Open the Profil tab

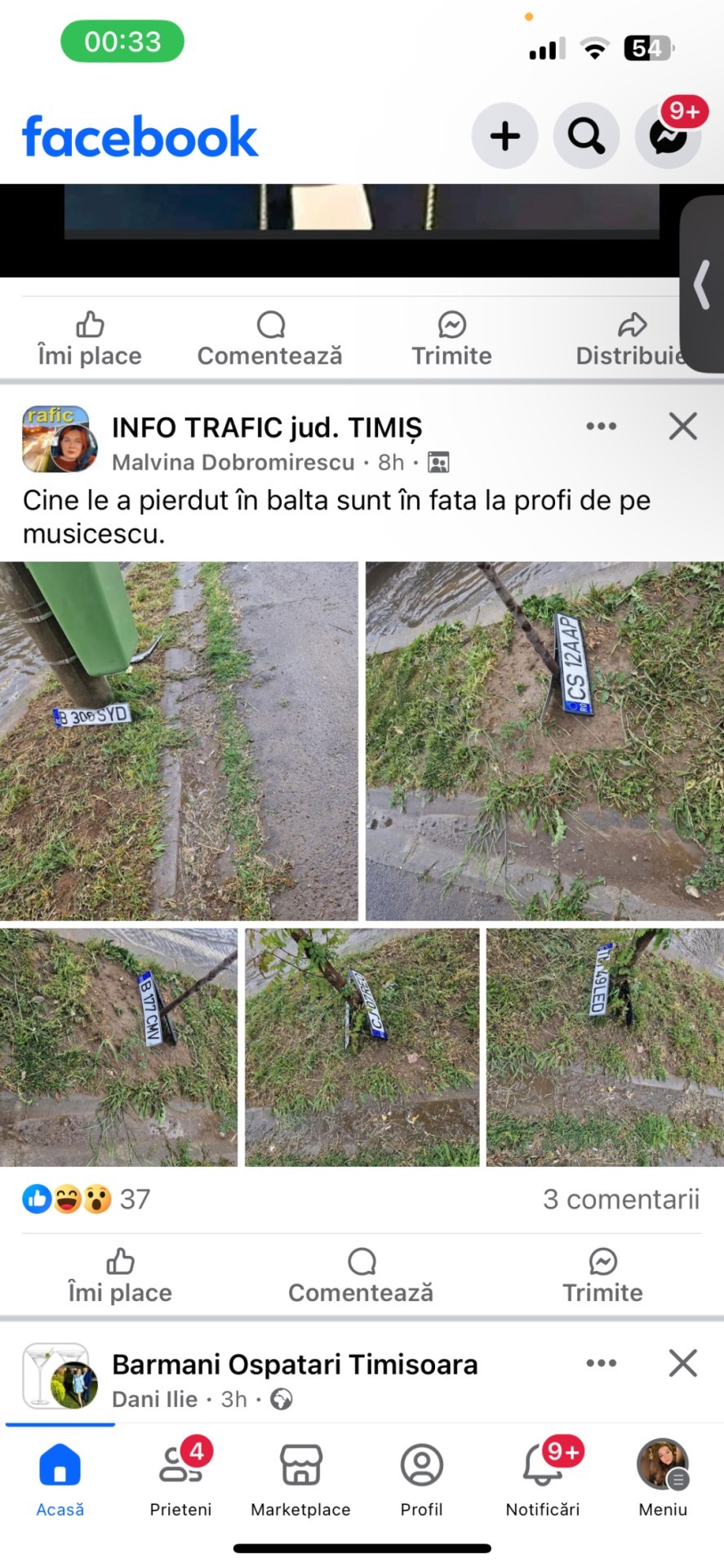tap(421, 1478)
